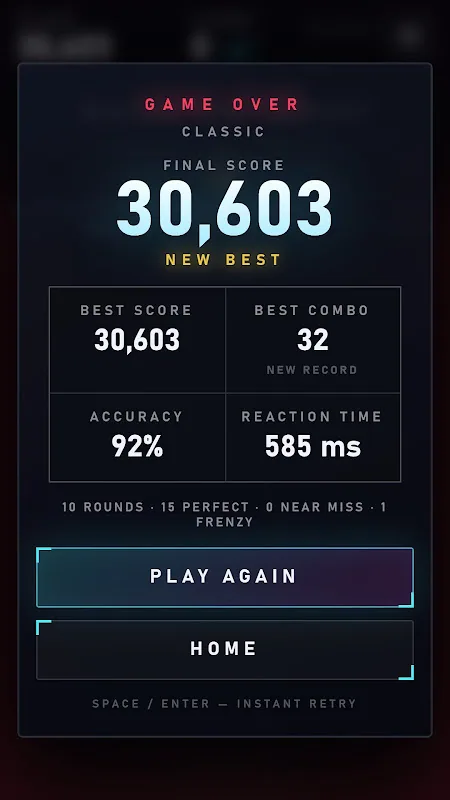Return to the Home screen

pyautogui.click(x=224, y=649)
